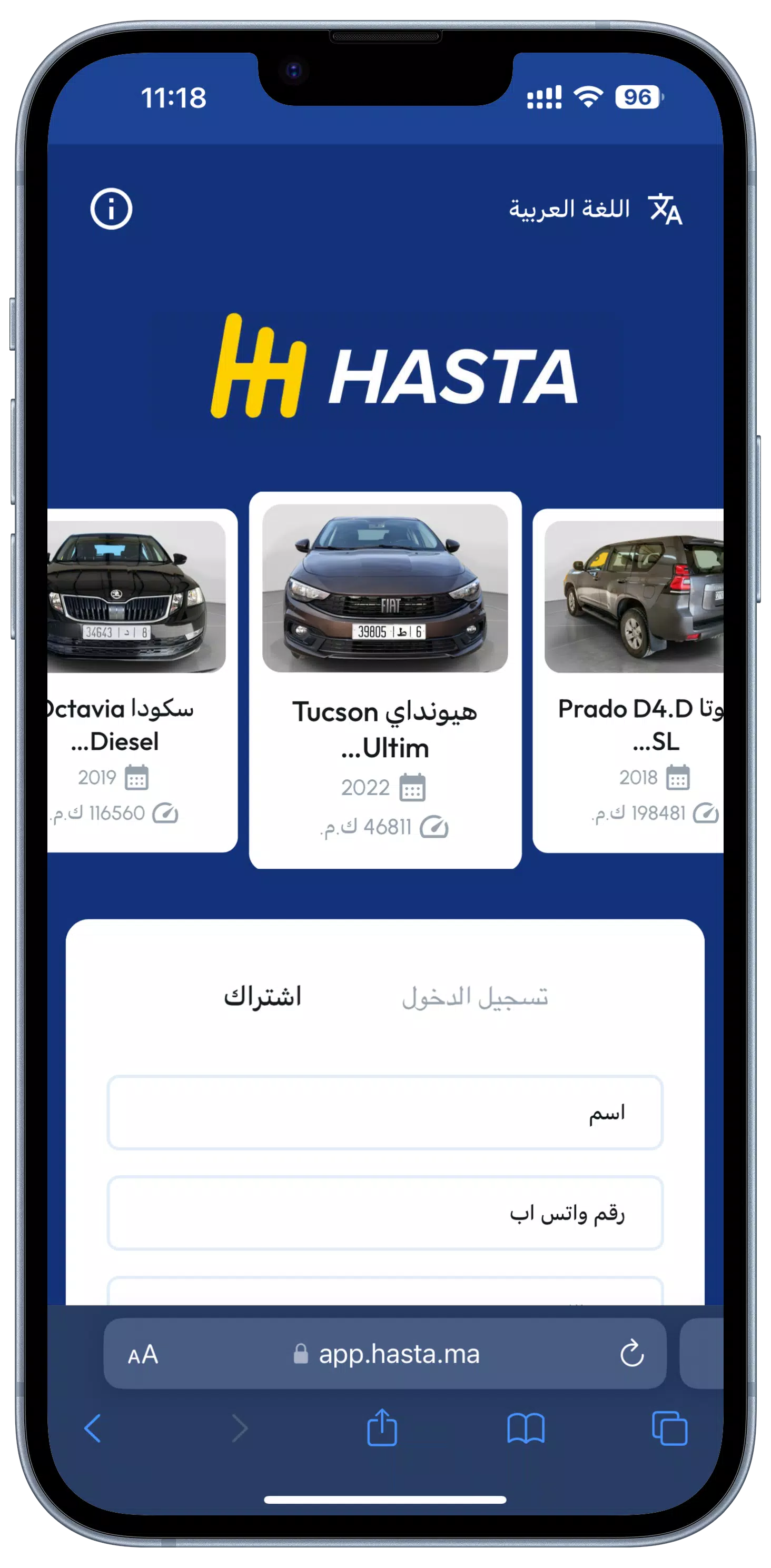Focus the رقم واتس اب field

coord(385,1213)
